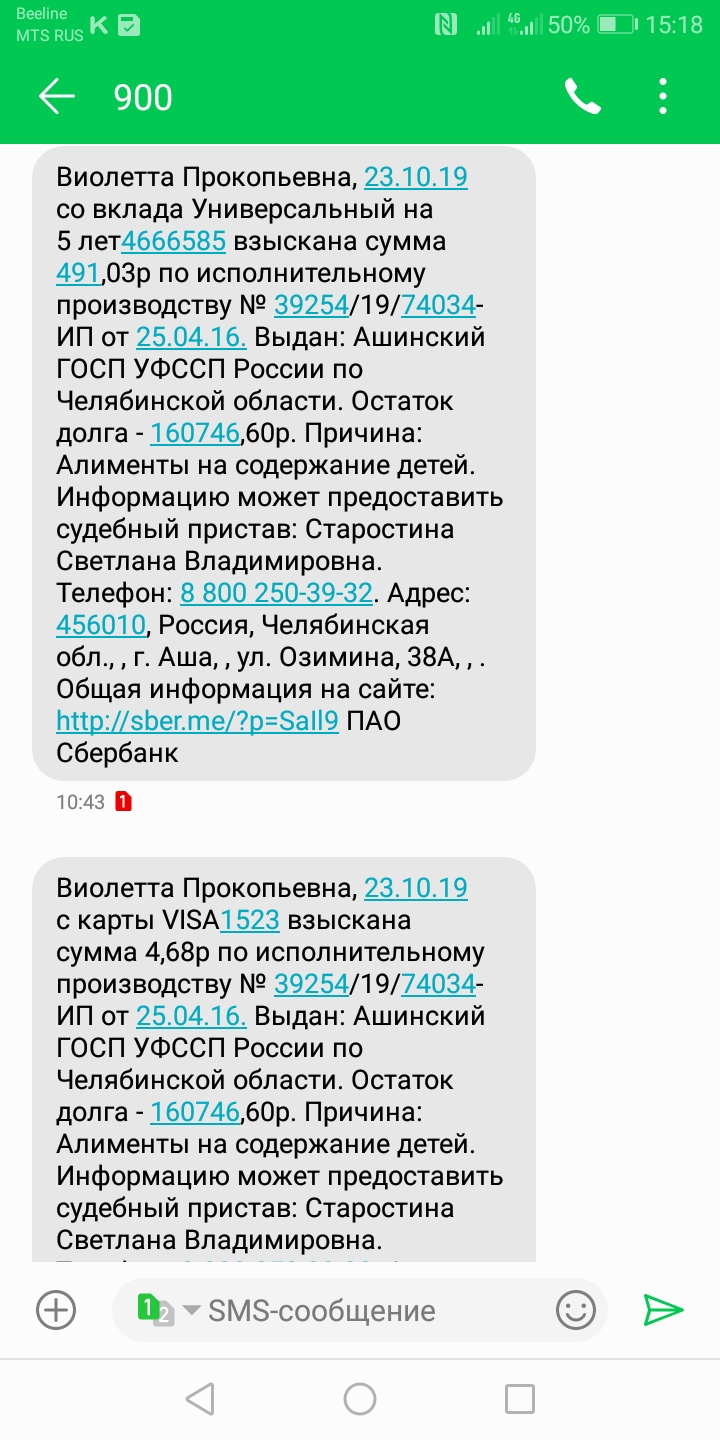Tap the phone number 8 800 250-39-32
720x1440 pixels.
tap(276, 593)
